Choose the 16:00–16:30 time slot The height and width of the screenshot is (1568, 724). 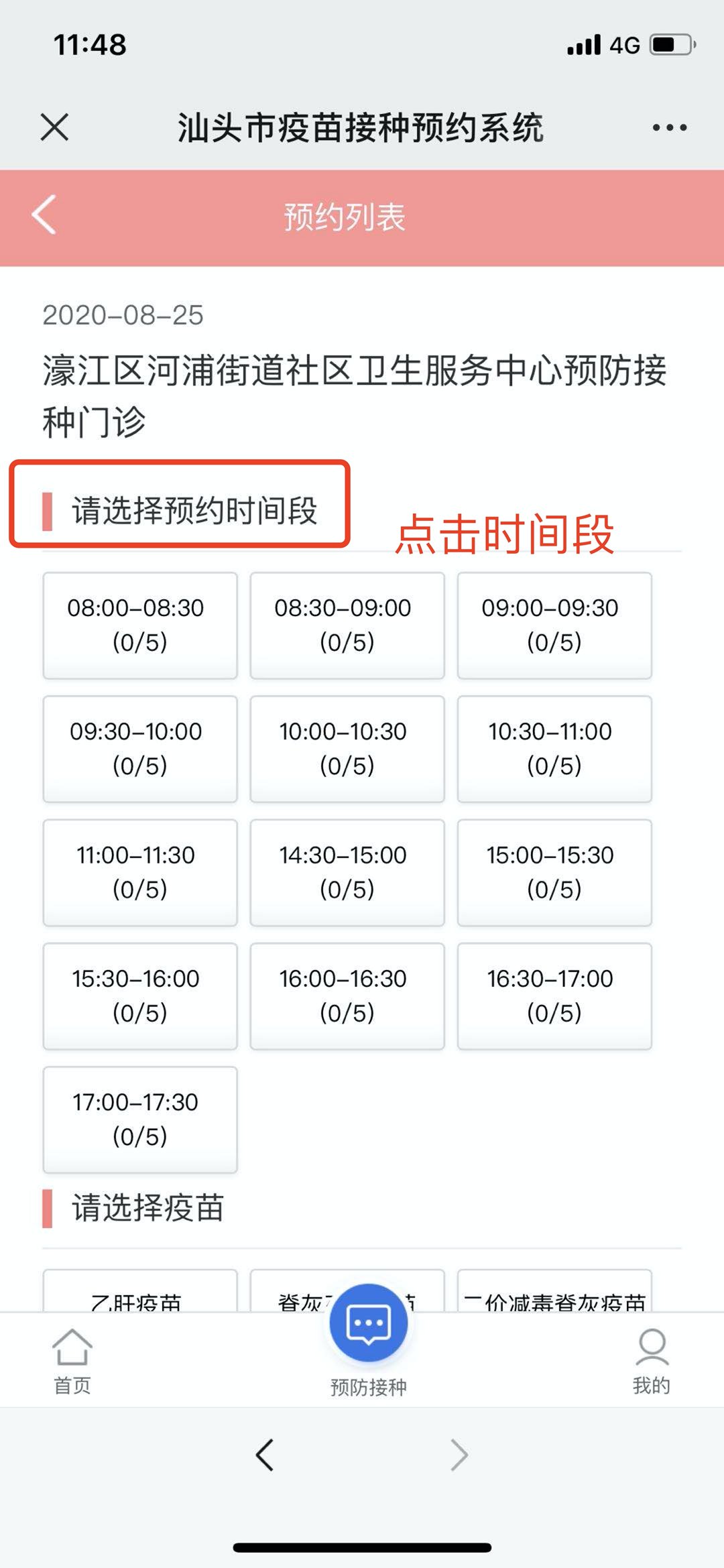click(x=347, y=996)
